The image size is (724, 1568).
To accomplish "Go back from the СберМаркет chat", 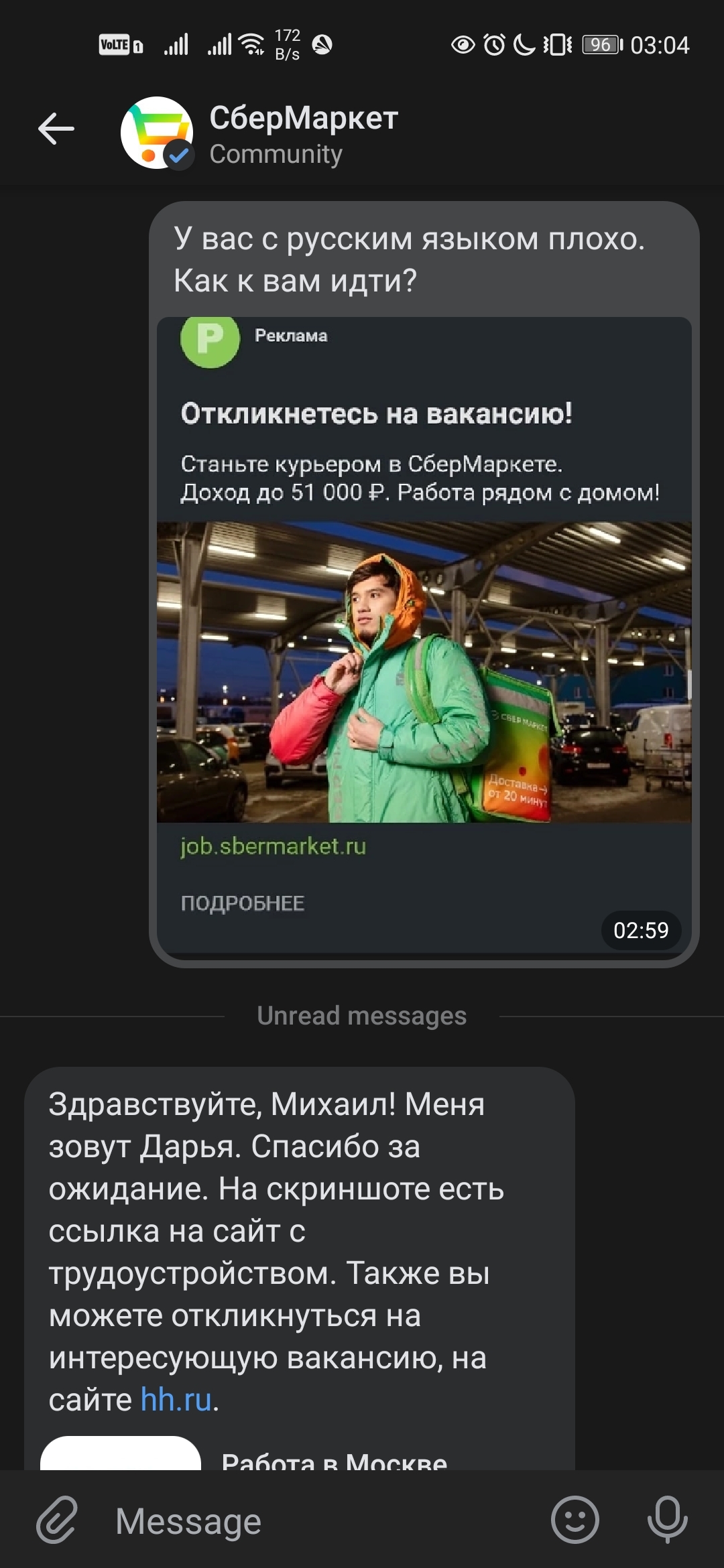I will [56, 129].
